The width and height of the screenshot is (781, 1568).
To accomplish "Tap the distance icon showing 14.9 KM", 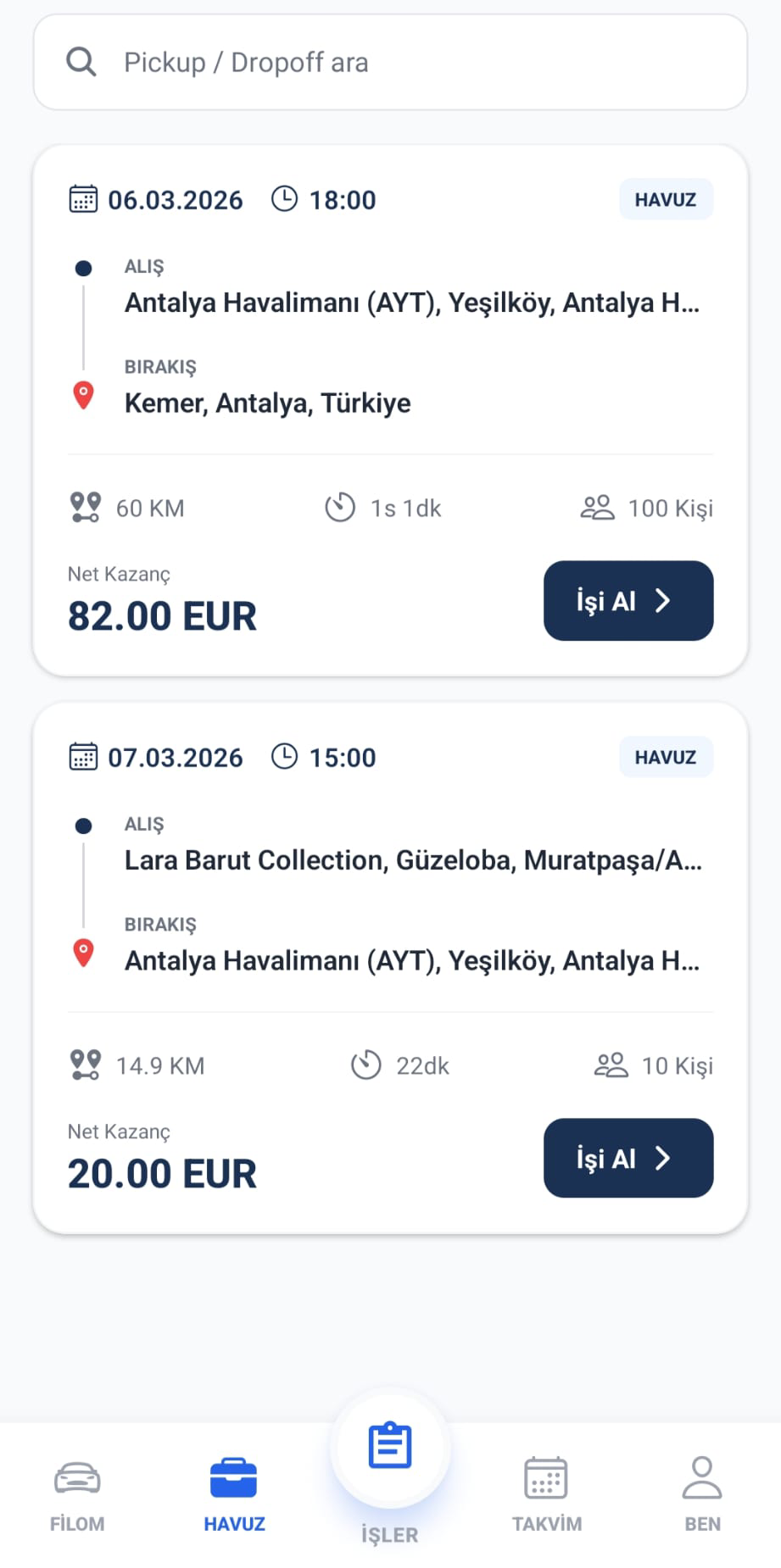I will tap(84, 1065).
